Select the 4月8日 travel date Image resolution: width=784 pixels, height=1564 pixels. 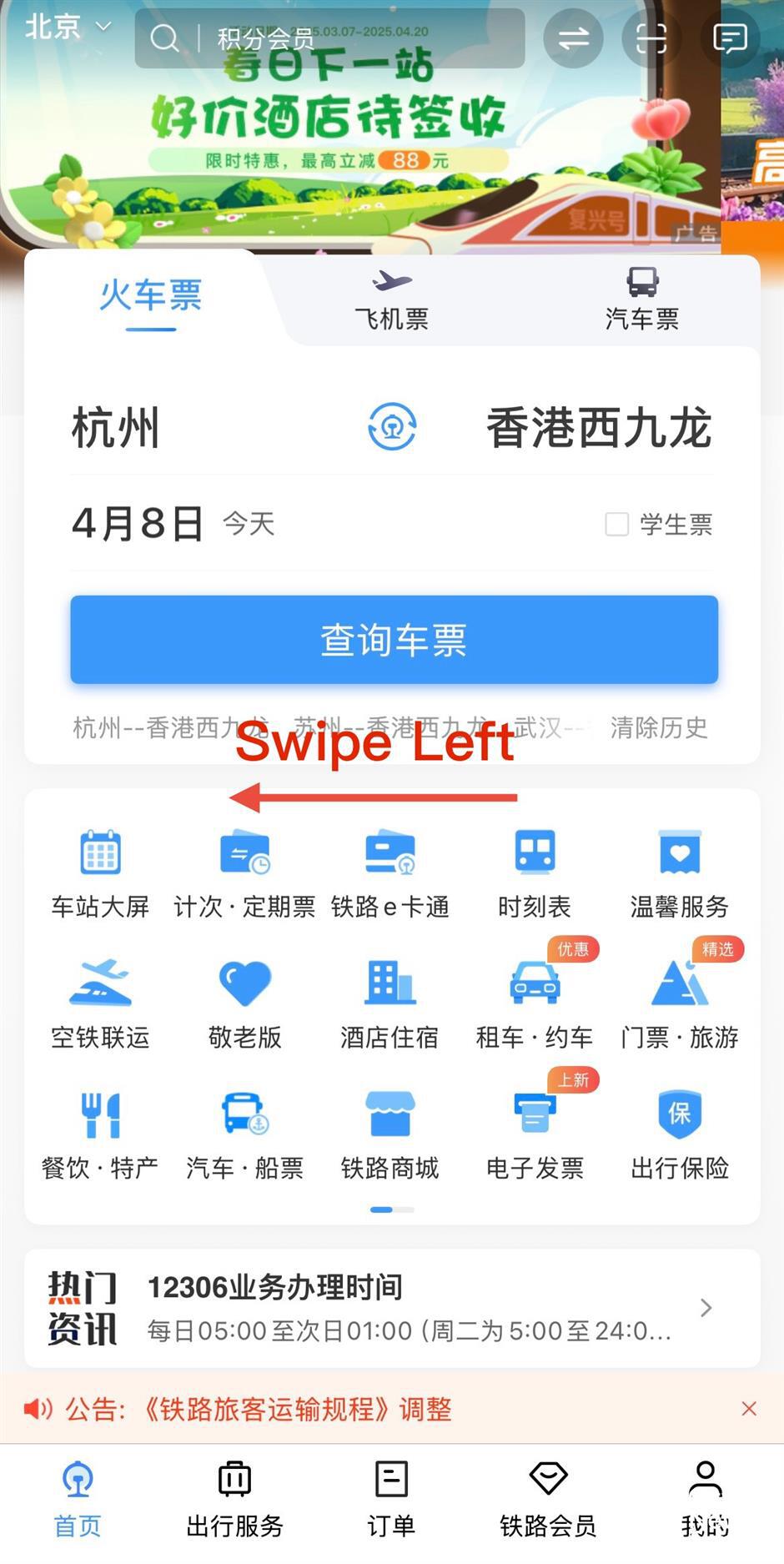coord(138,524)
